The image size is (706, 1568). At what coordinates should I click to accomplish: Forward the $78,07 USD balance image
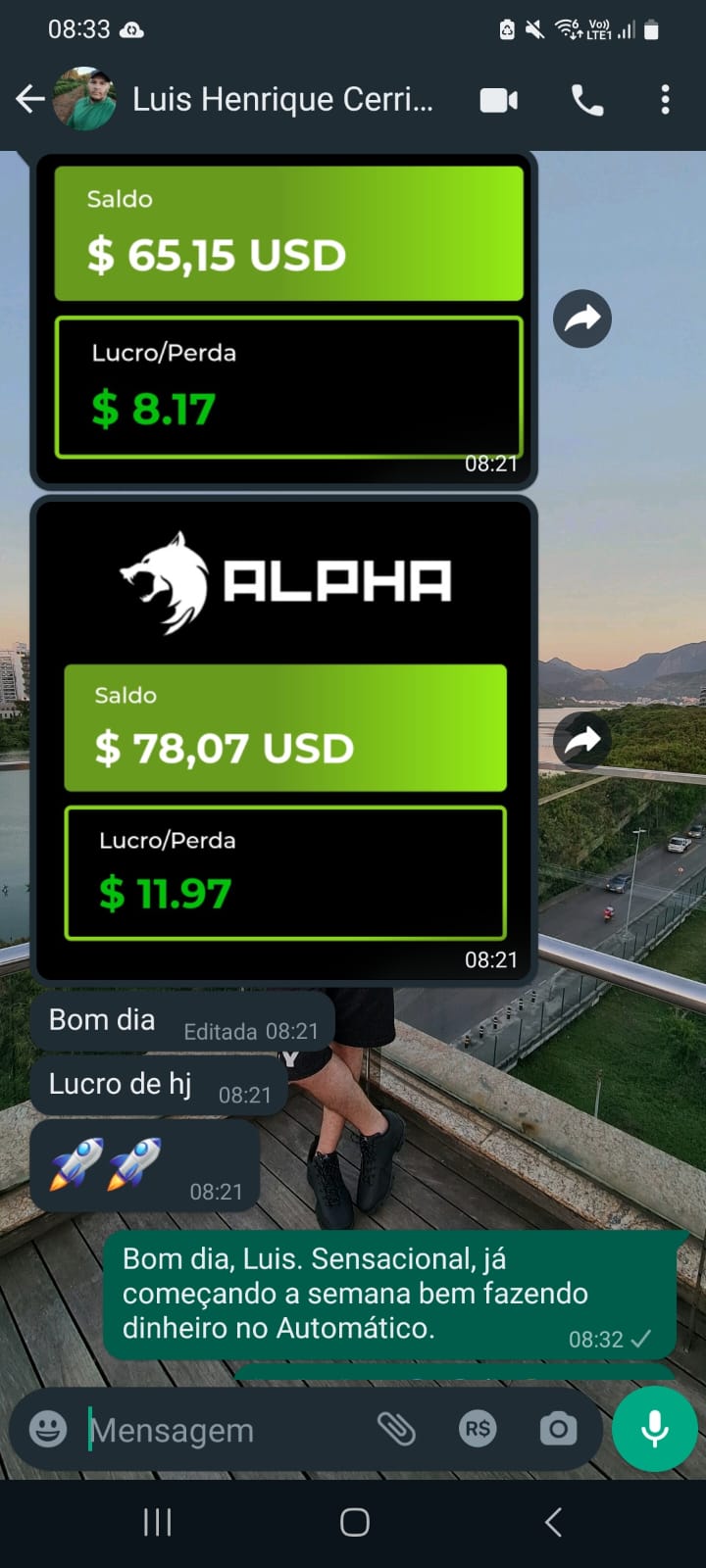point(581,740)
